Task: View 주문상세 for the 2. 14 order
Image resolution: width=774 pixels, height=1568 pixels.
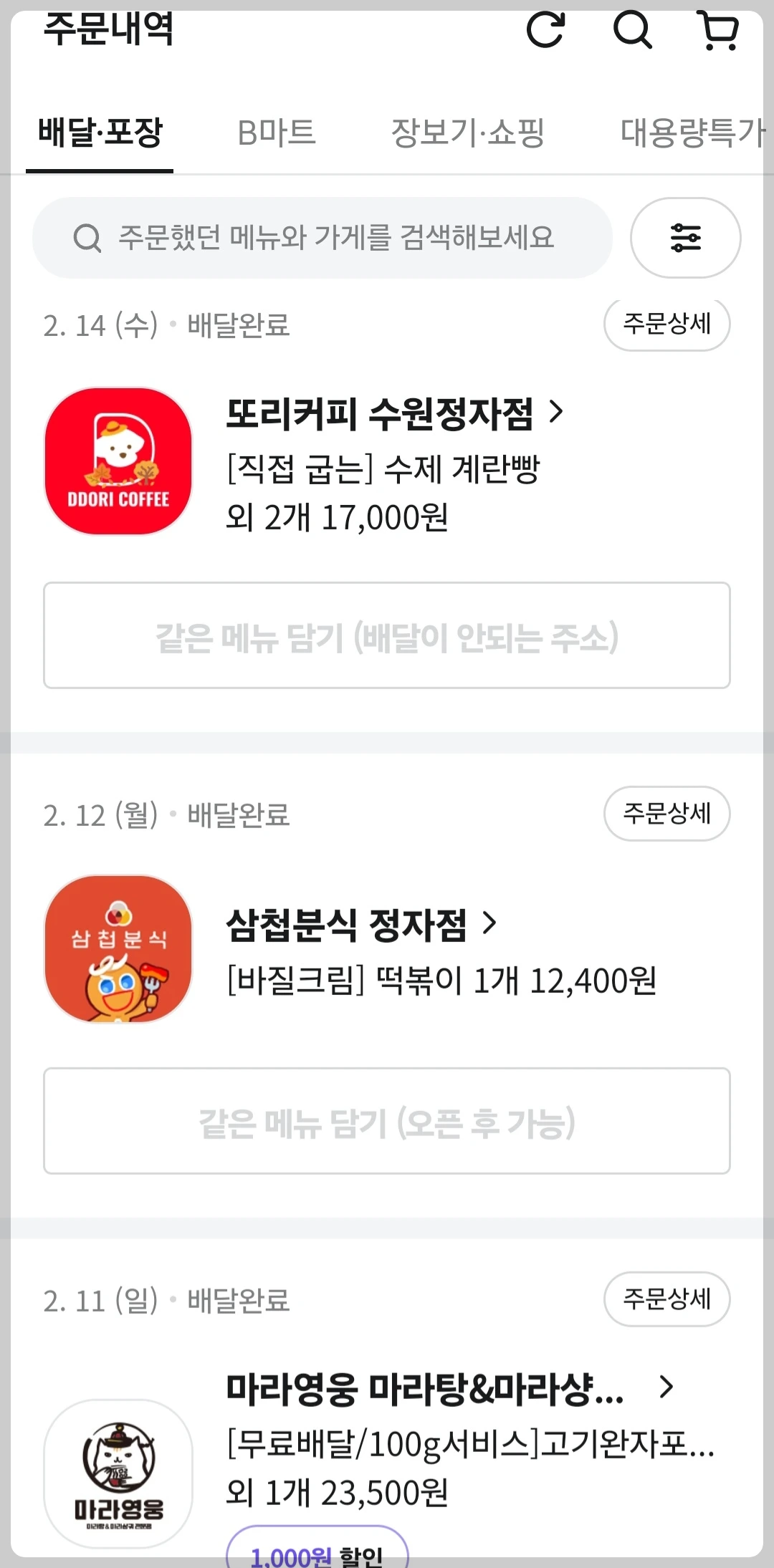Action: 666,324
